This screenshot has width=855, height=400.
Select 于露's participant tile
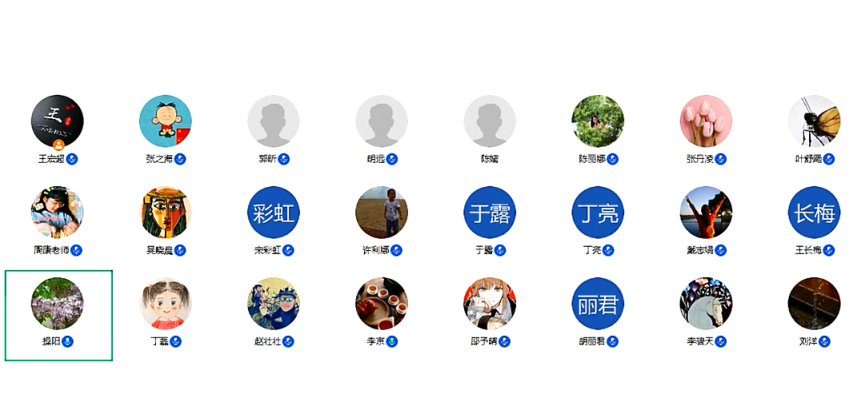pyautogui.click(x=489, y=213)
